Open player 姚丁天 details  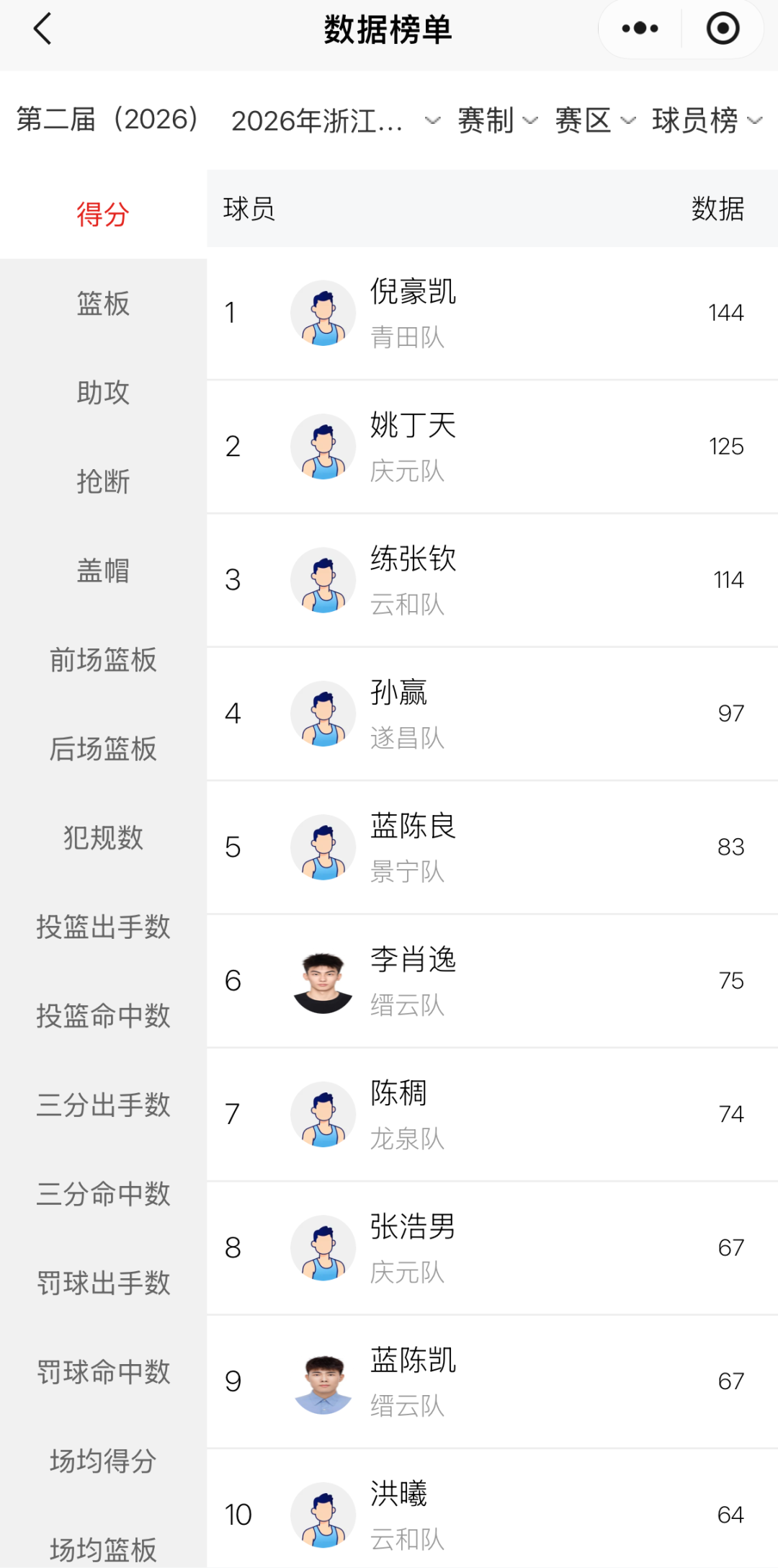click(x=493, y=447)
